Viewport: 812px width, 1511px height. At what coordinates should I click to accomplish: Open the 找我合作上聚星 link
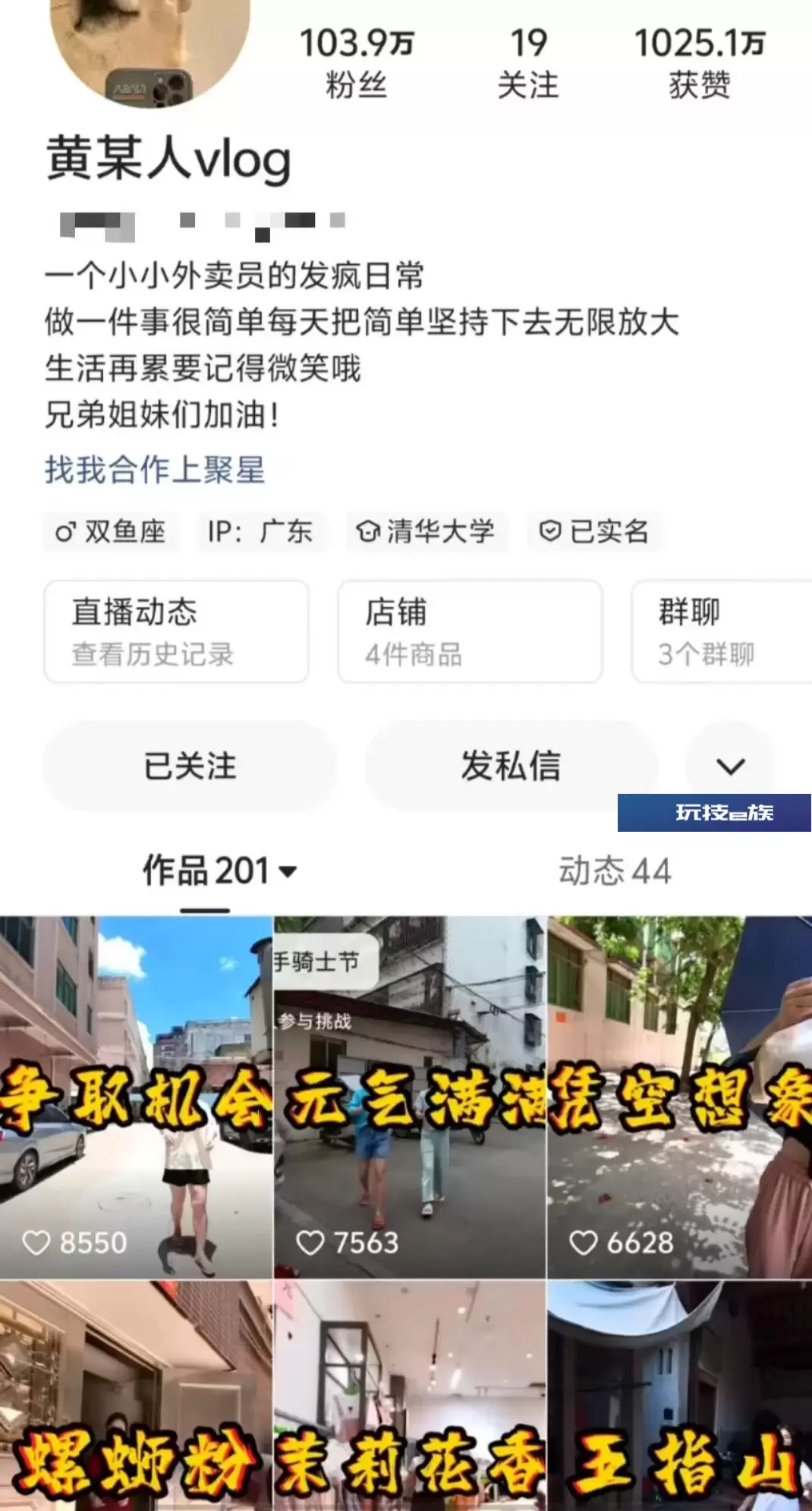155,470
